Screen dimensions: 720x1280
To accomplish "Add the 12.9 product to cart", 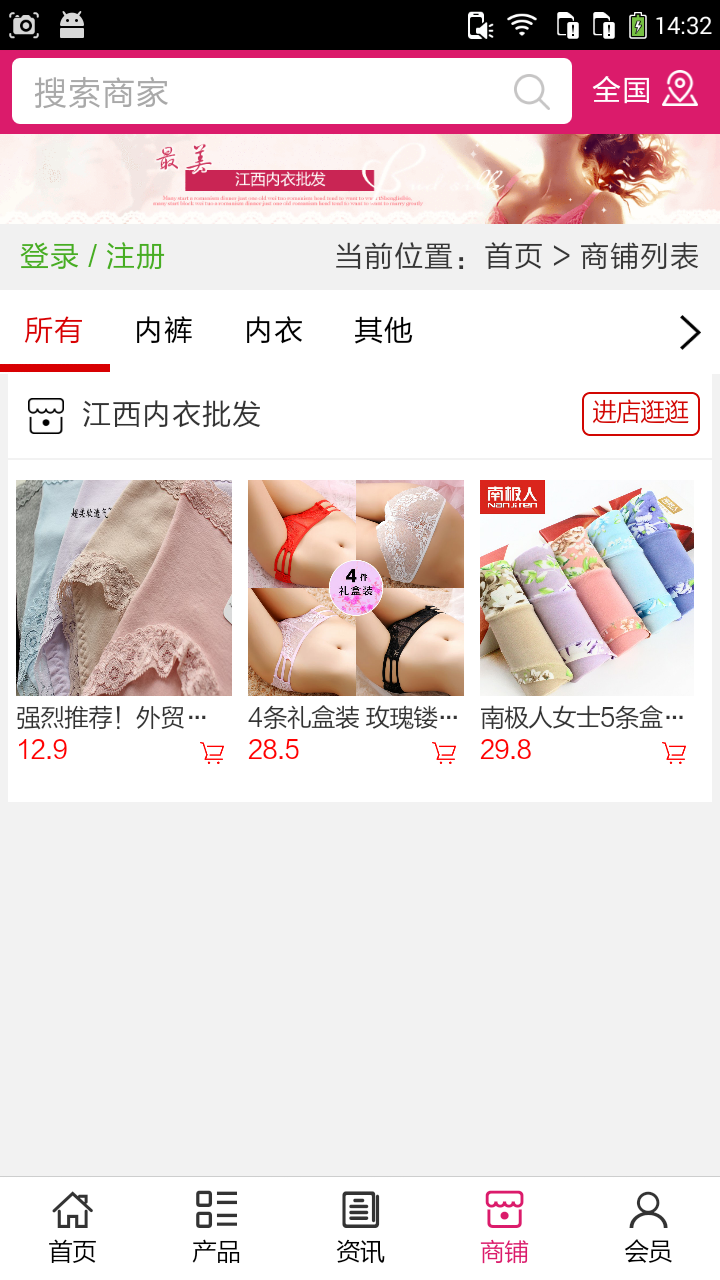I will click(x=212, y=753).
